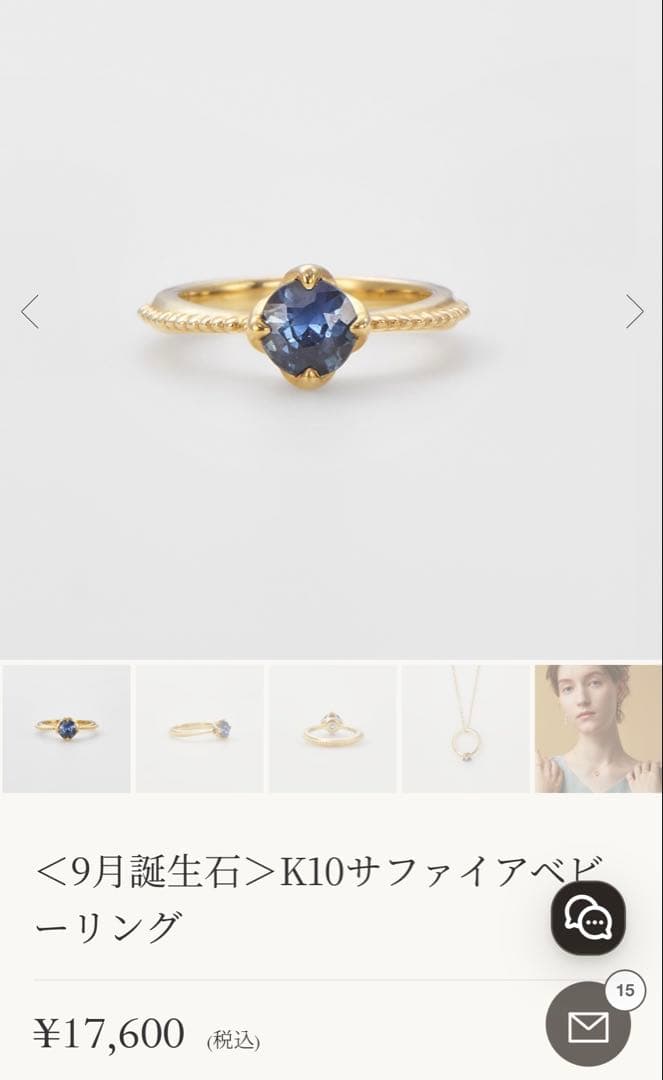Select the necklace-style ring thumbnail
663x1080 pixels.
466,728
